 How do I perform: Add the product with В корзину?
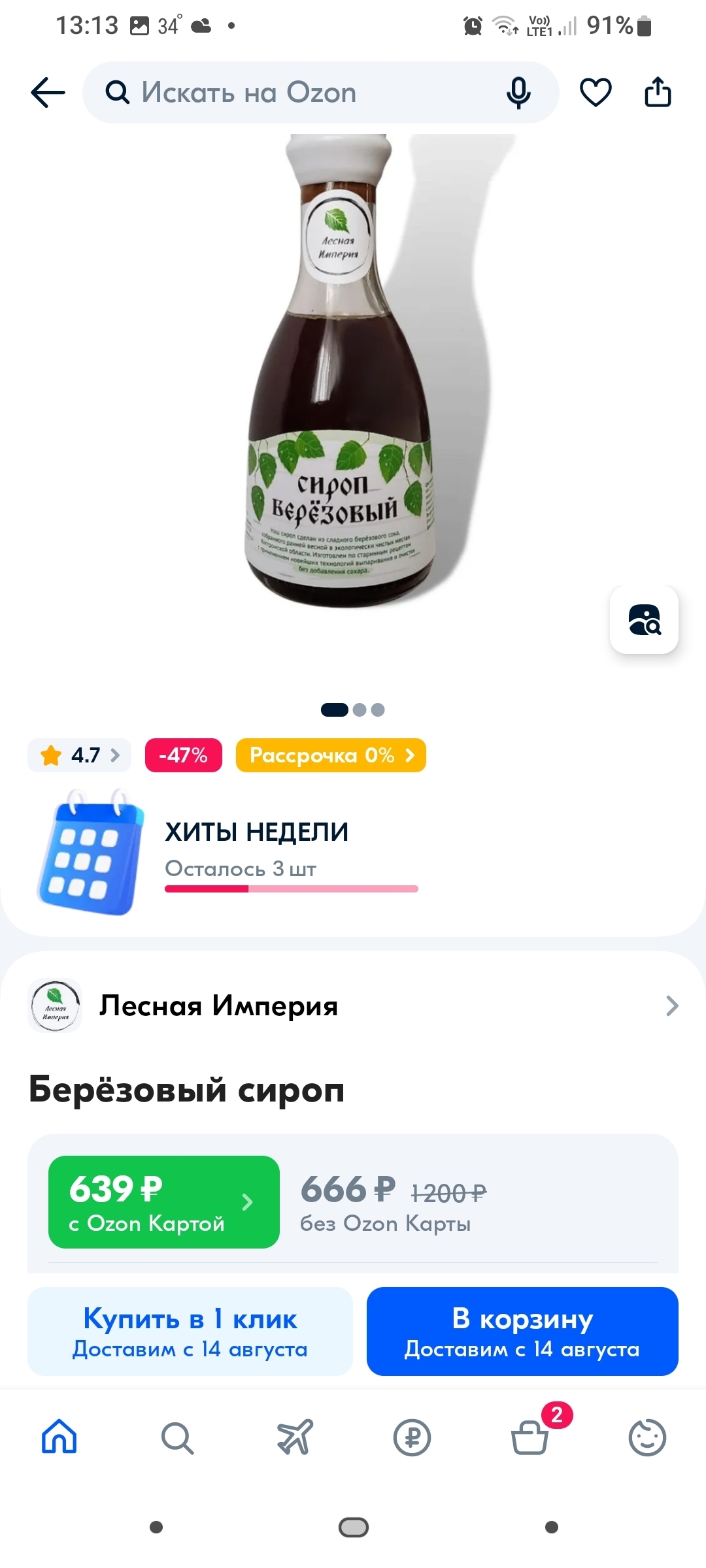click(x=522, y=1331)
